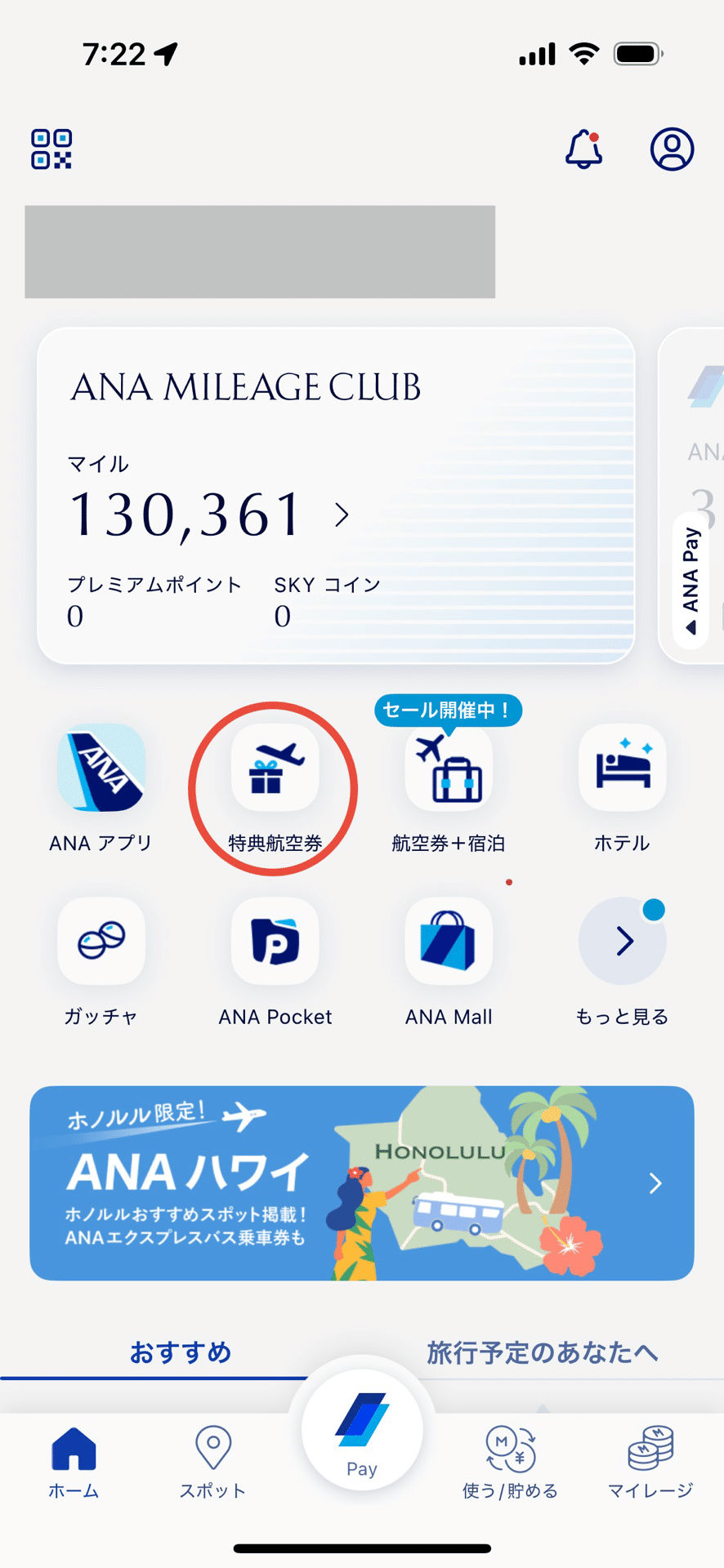Open notifications via the bell icon
This screenshot has height=1568, width=724.
[x=583, y=149]
